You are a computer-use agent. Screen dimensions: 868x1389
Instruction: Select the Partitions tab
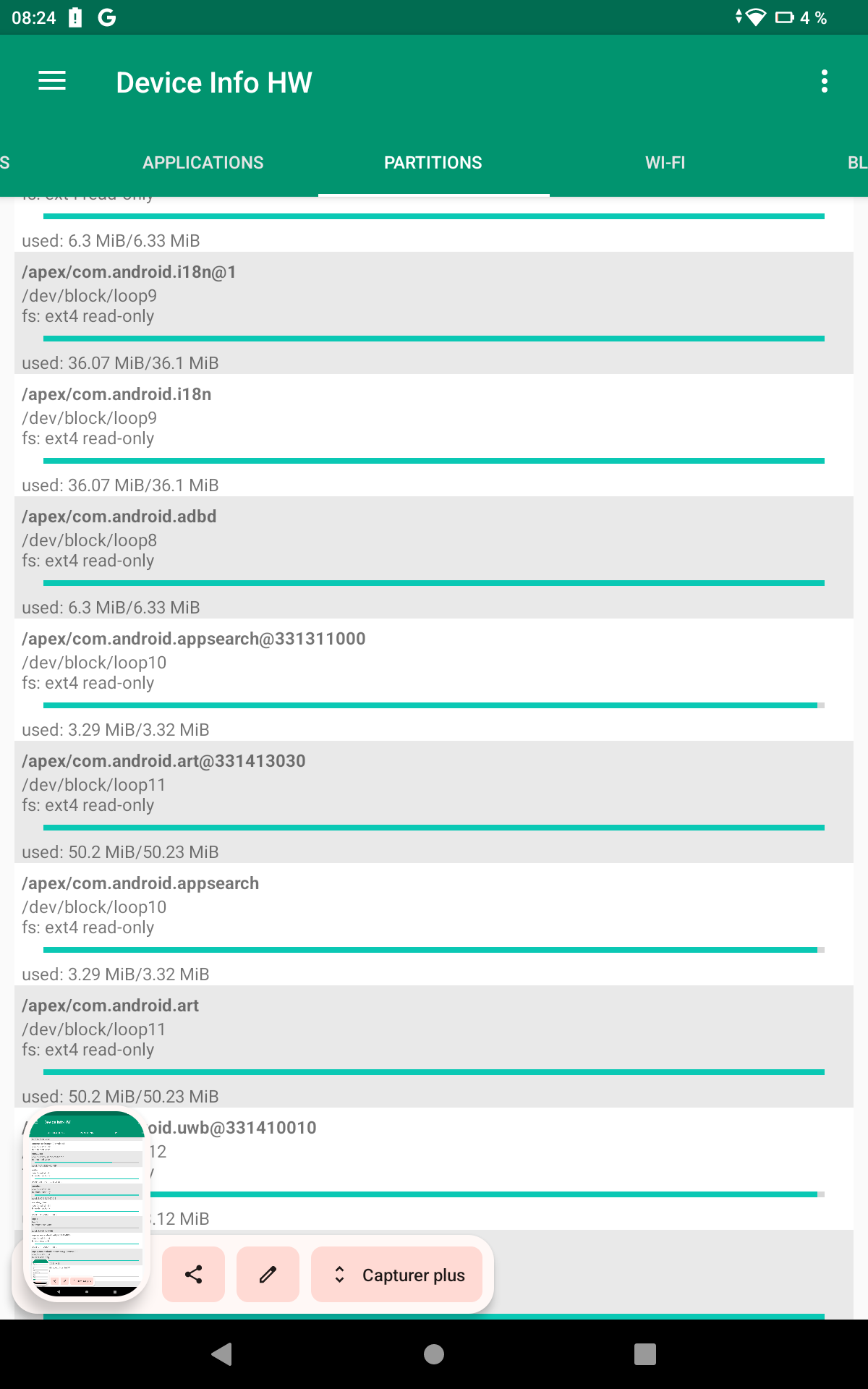pyautogui.click(x=433, y=163)
